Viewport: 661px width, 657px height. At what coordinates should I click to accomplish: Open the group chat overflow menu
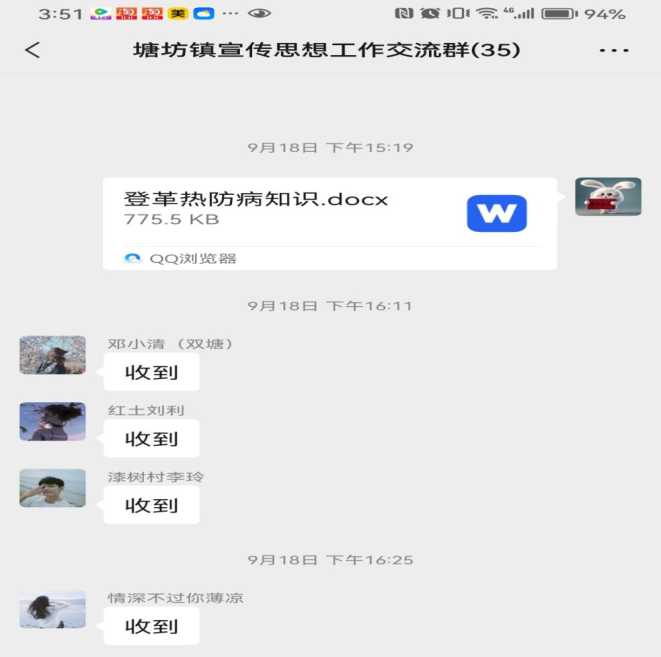coord(613,50)
